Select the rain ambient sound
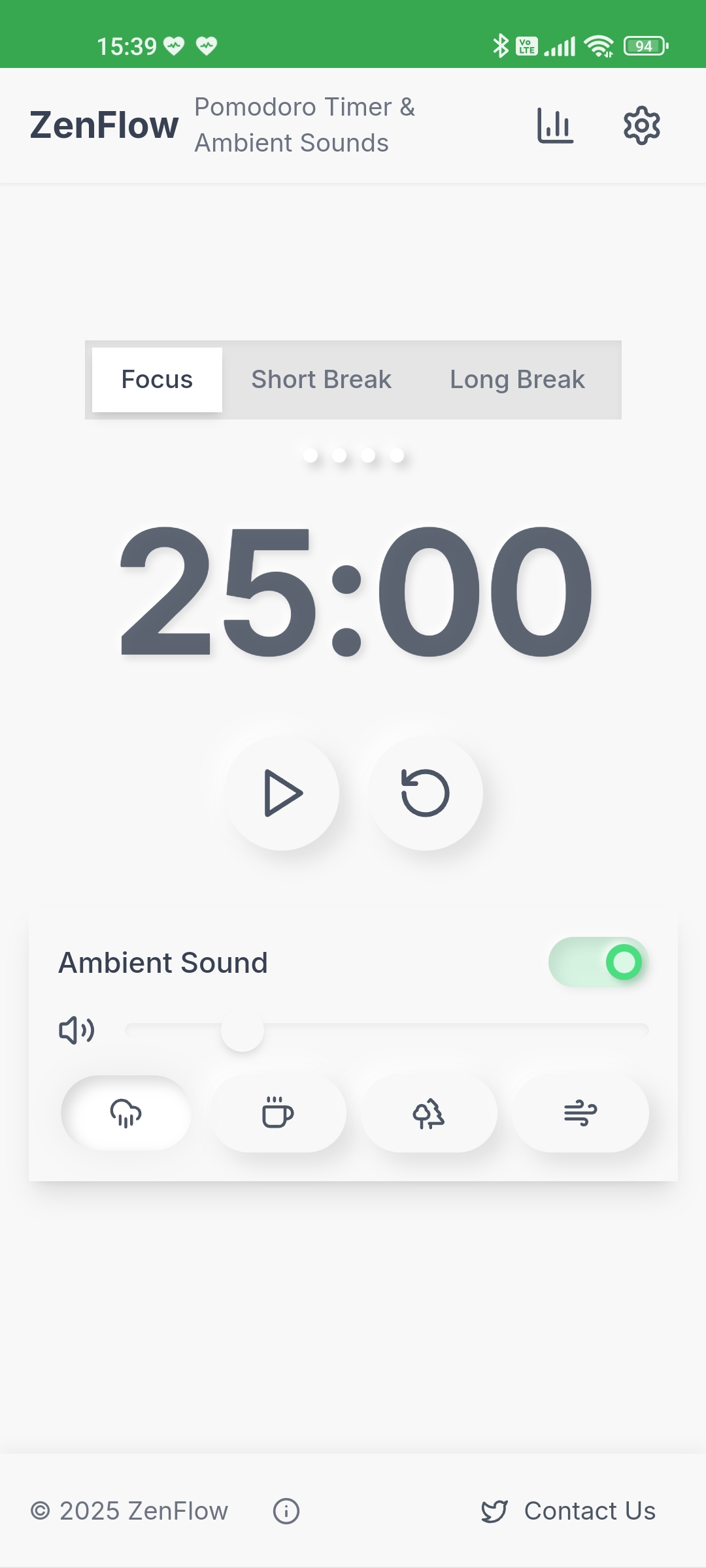The image size is (706, 1568). pyautogui.click(x=126, y=1113)
